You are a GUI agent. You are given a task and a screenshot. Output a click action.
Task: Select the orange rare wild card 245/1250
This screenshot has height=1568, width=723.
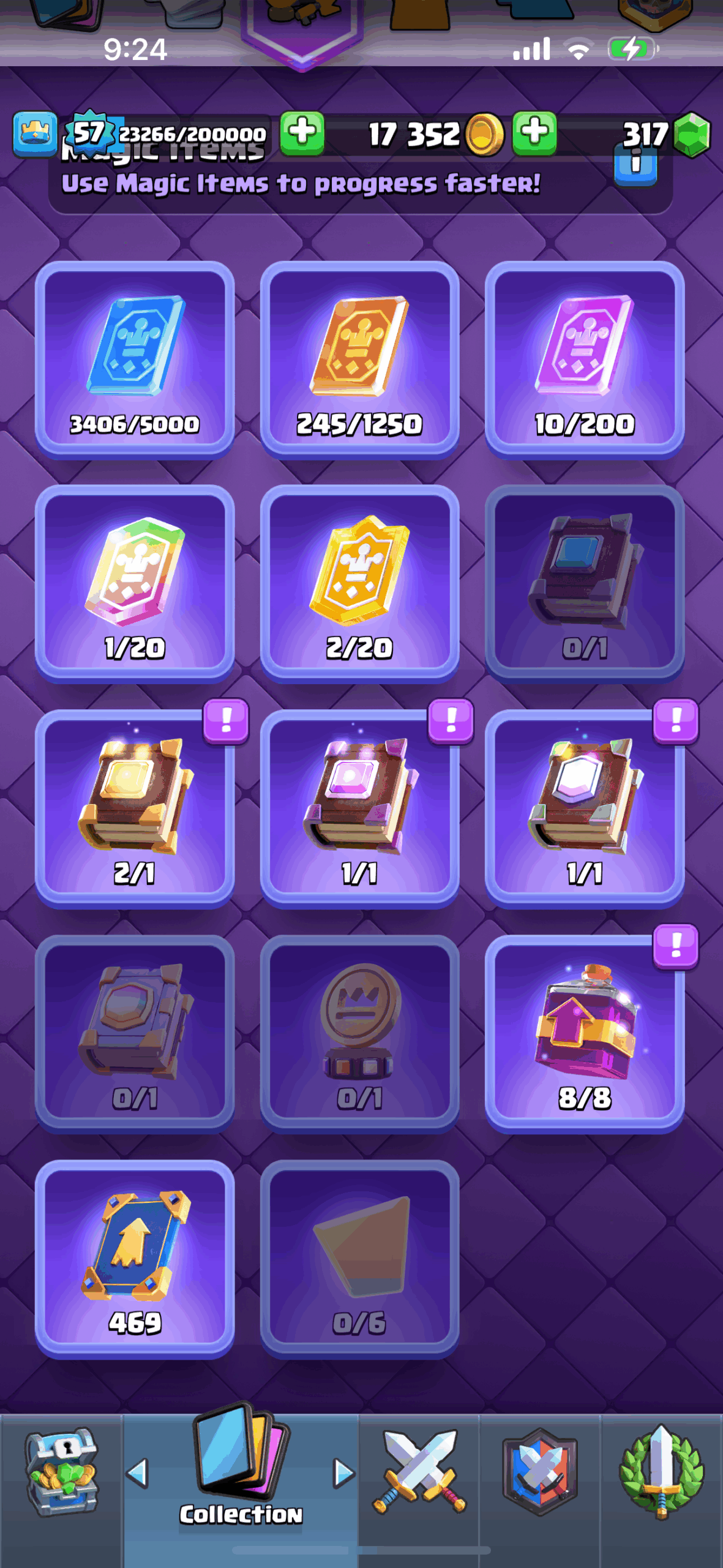click(360, 360)
